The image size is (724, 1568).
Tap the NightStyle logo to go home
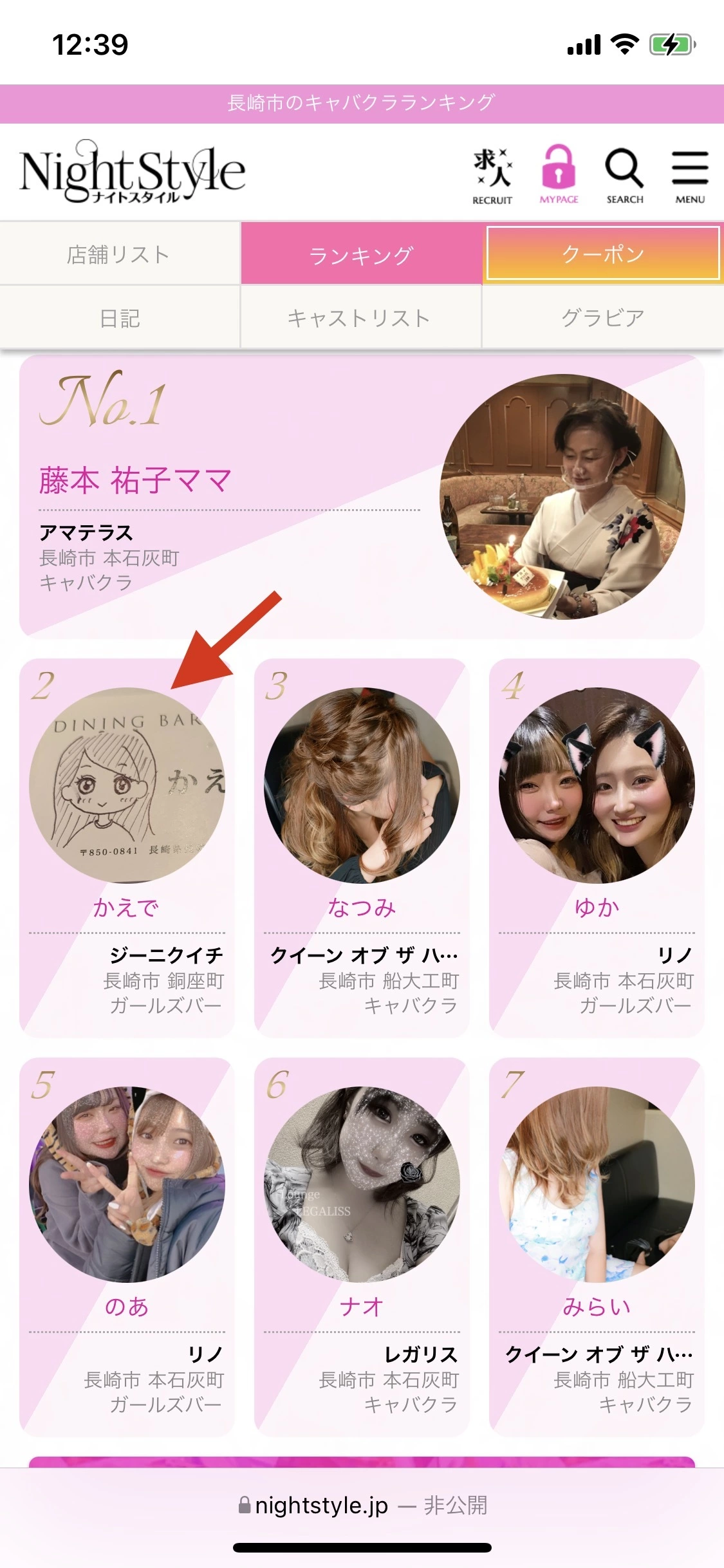tap(133, 172)
